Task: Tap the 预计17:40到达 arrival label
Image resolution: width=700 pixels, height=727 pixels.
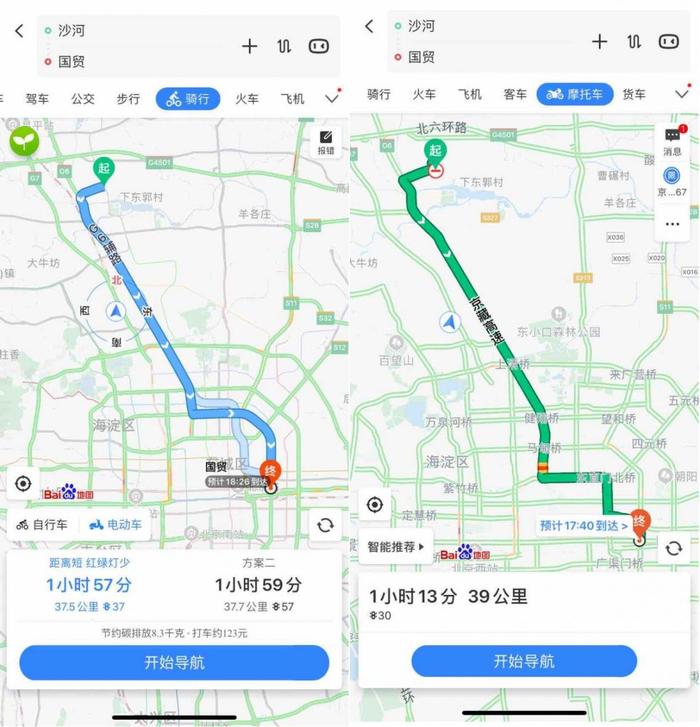Action: 583,525
